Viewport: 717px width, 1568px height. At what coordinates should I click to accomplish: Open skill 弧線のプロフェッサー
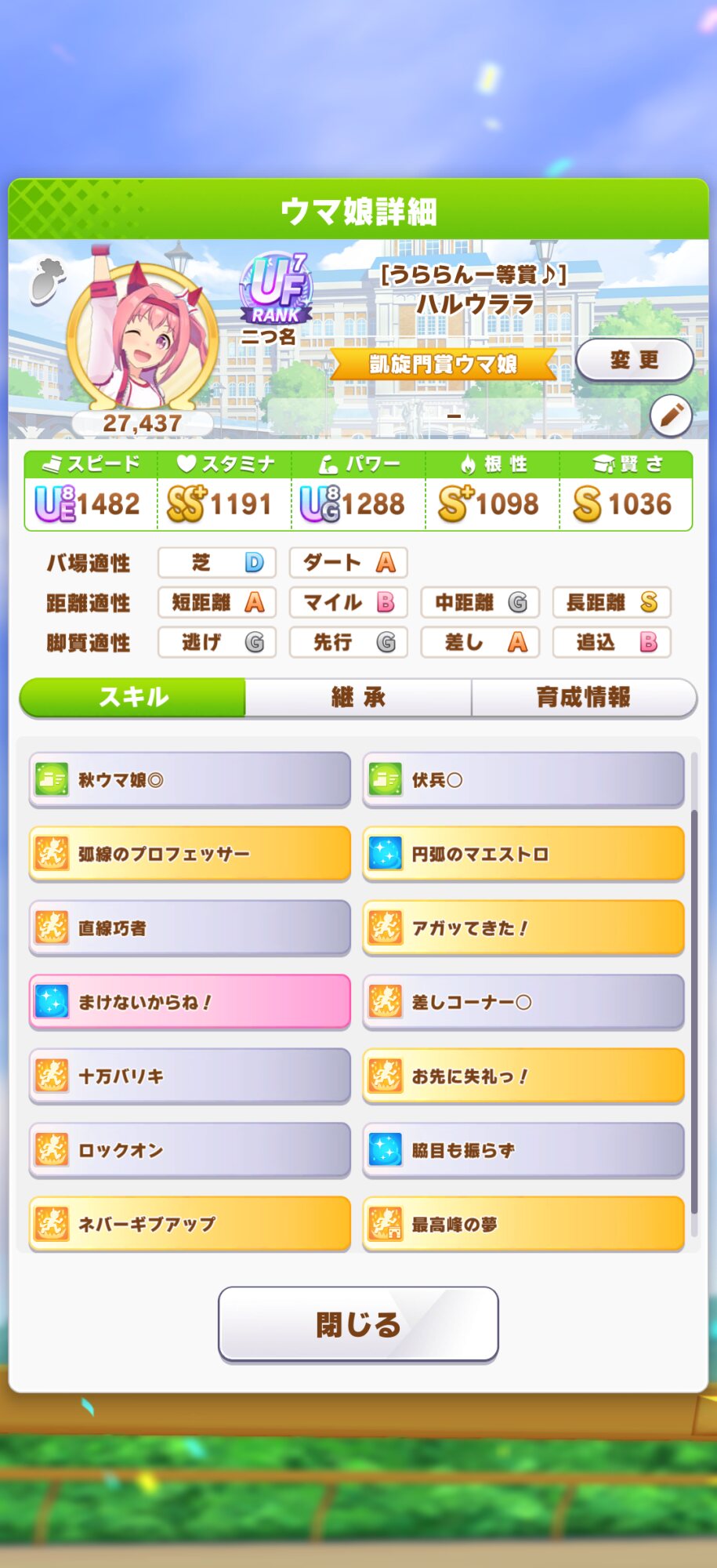(x=190, y=854)
